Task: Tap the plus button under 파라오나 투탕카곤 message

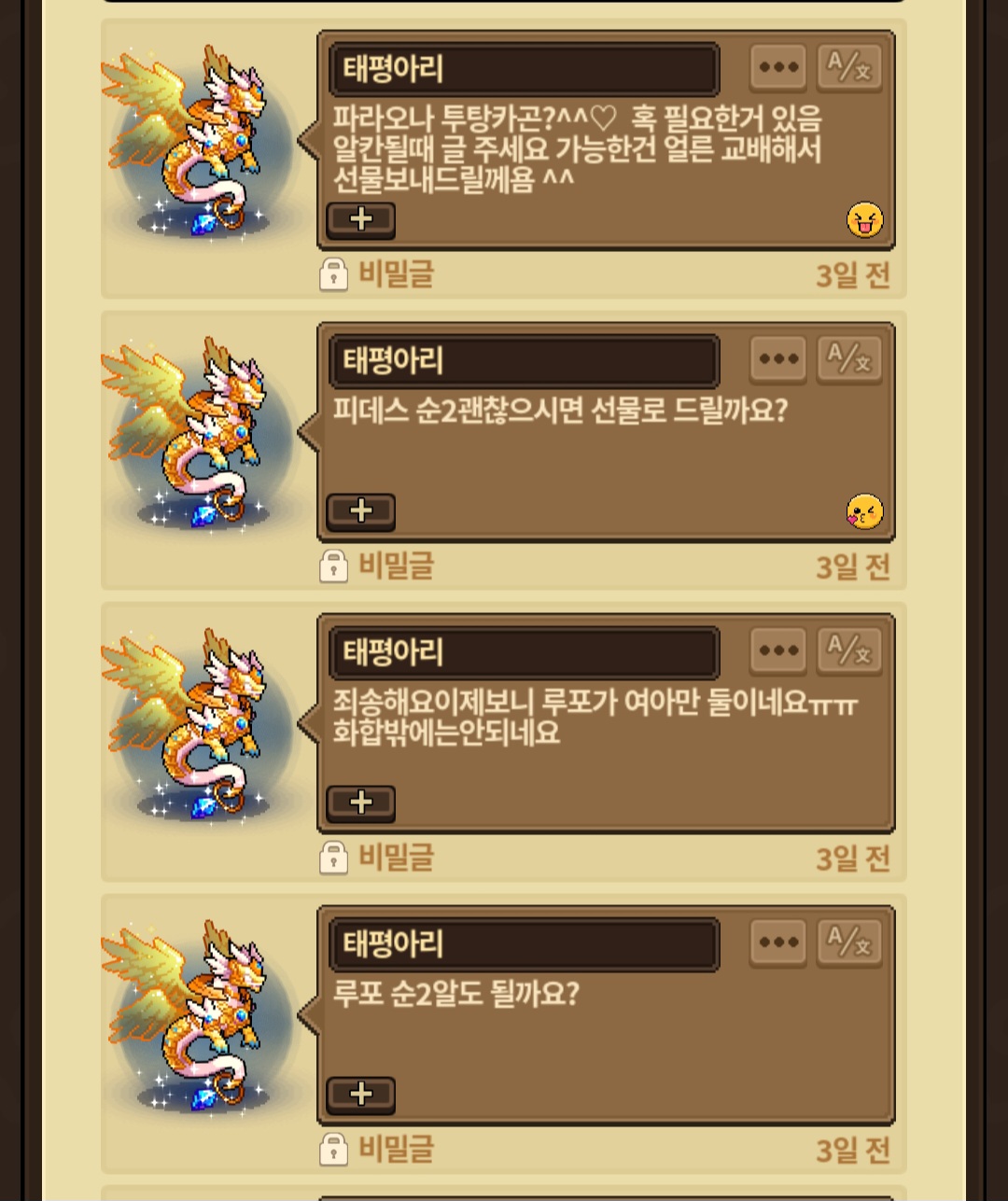Action: 360,219
